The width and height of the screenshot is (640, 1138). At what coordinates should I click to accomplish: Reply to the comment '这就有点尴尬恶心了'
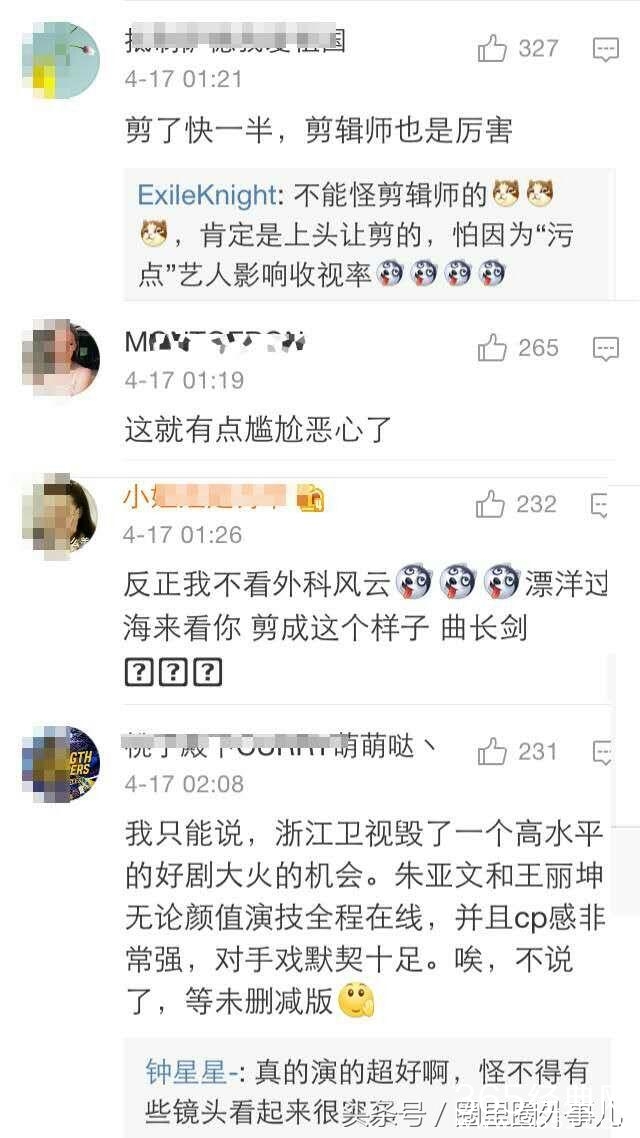(606, 349)
